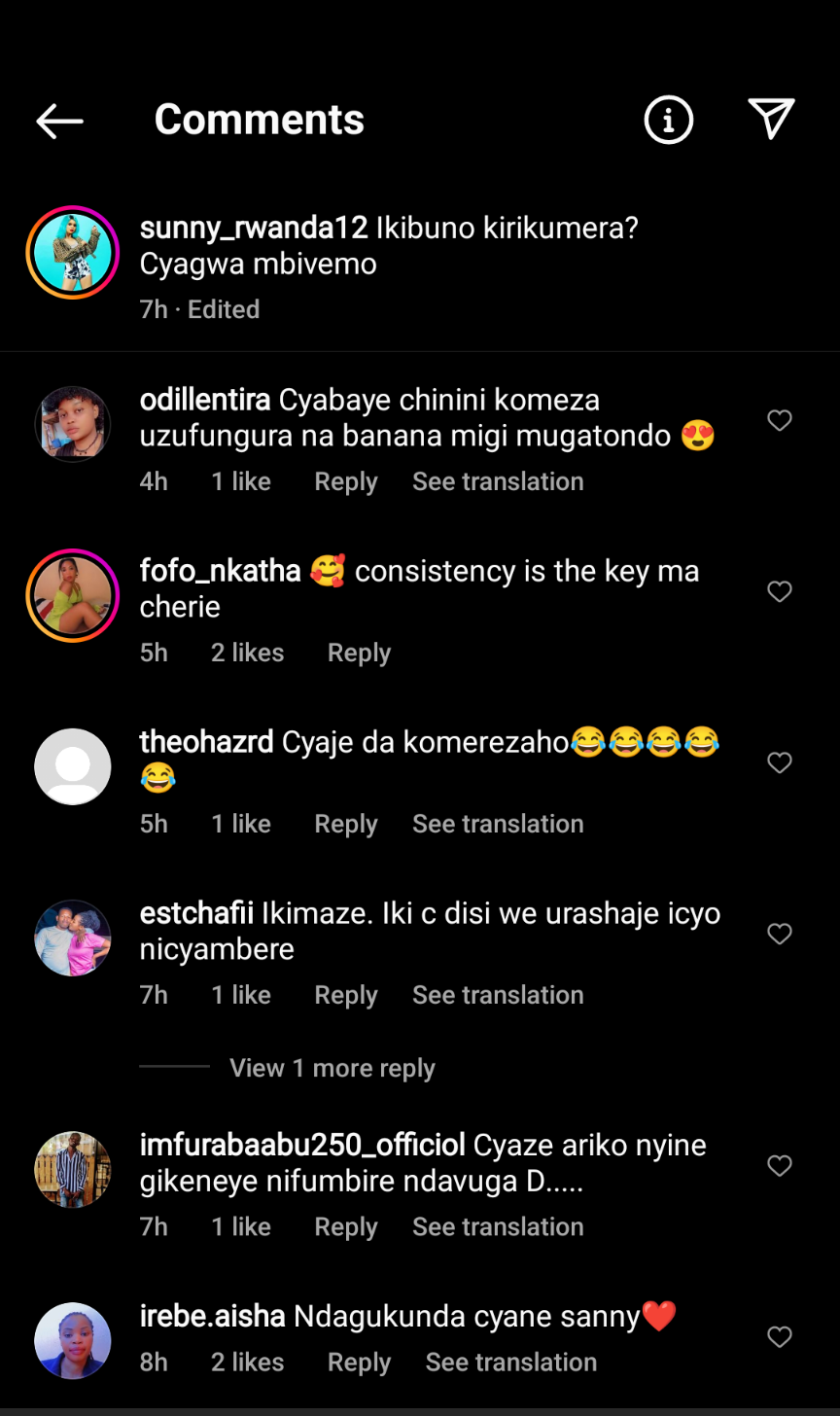This screenshot has height=1416, width=840.
Task: Like theohazrd's comment
Action: [x=780, y=762]
